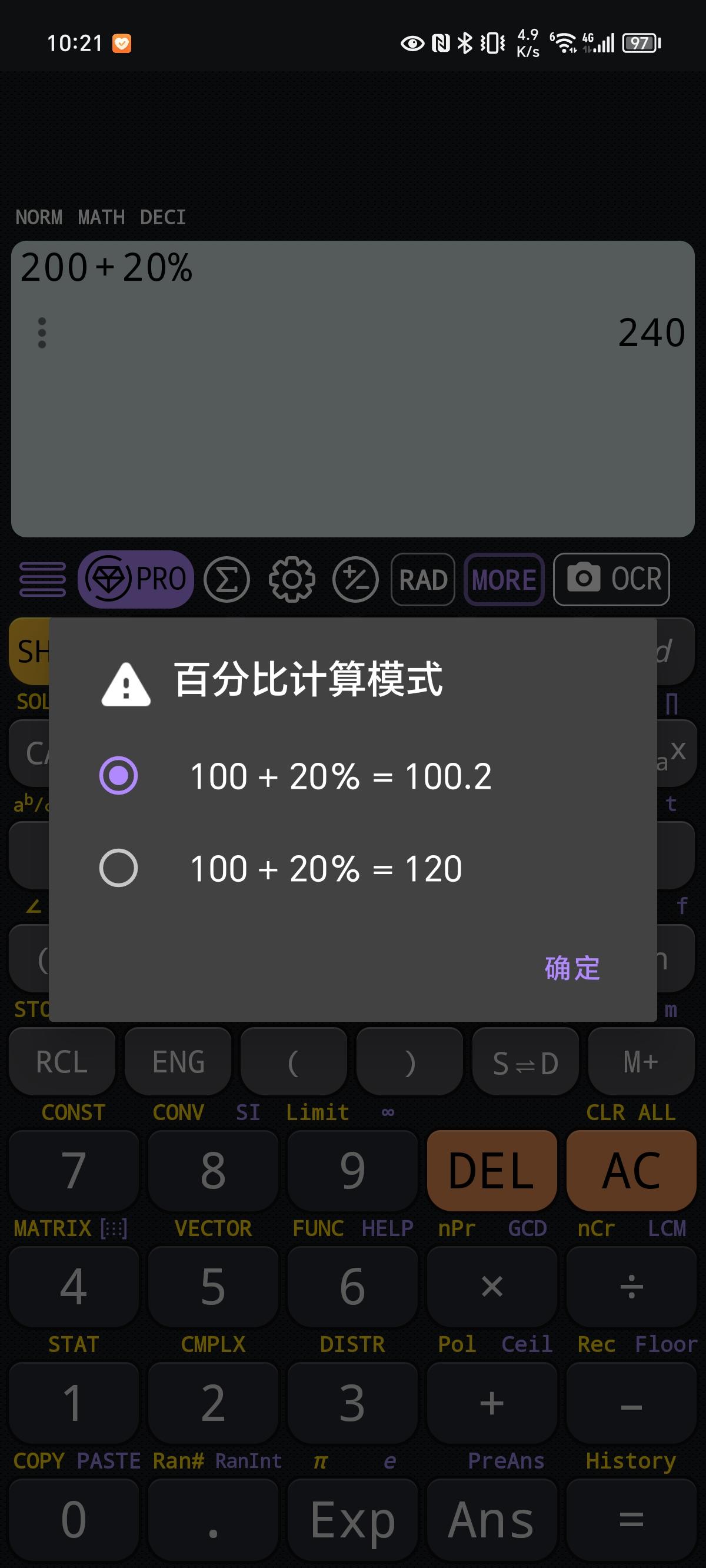
Task: Open History of calculations
Action: pyautogui.click(x=631, y=1461)
